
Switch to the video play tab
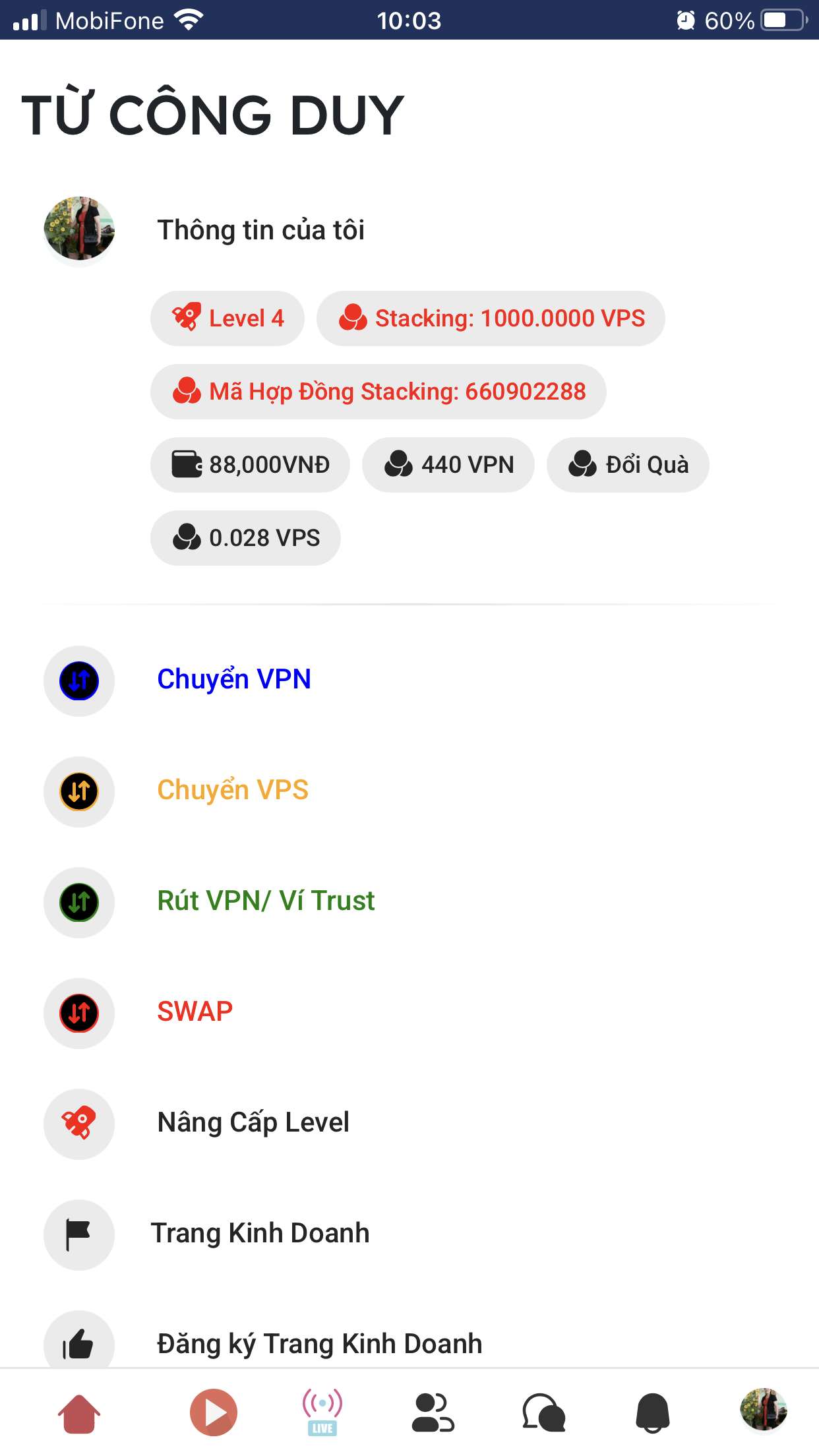(213, 1412)
